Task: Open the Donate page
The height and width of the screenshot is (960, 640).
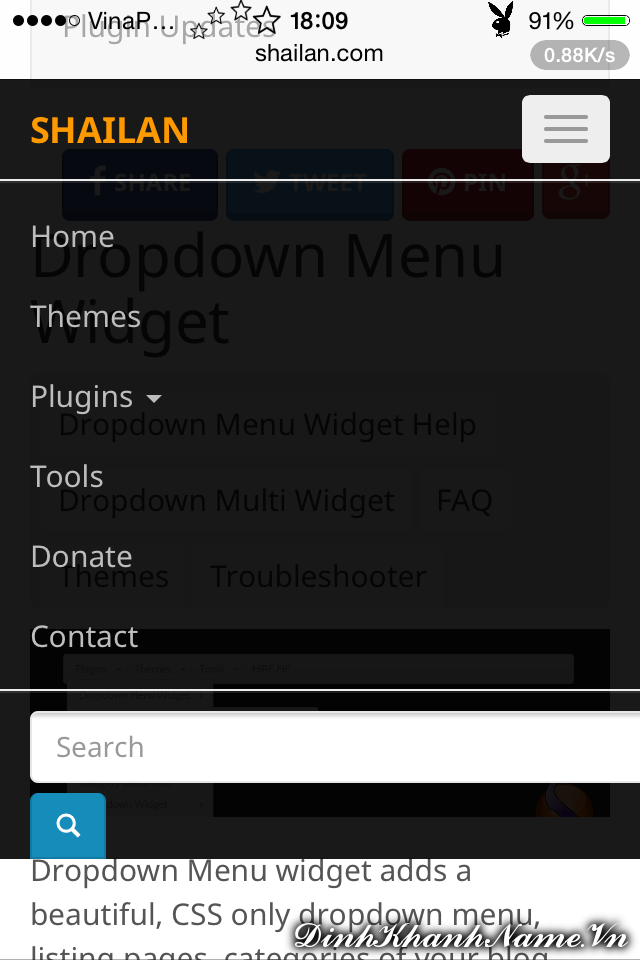Action: coord(81,557)
